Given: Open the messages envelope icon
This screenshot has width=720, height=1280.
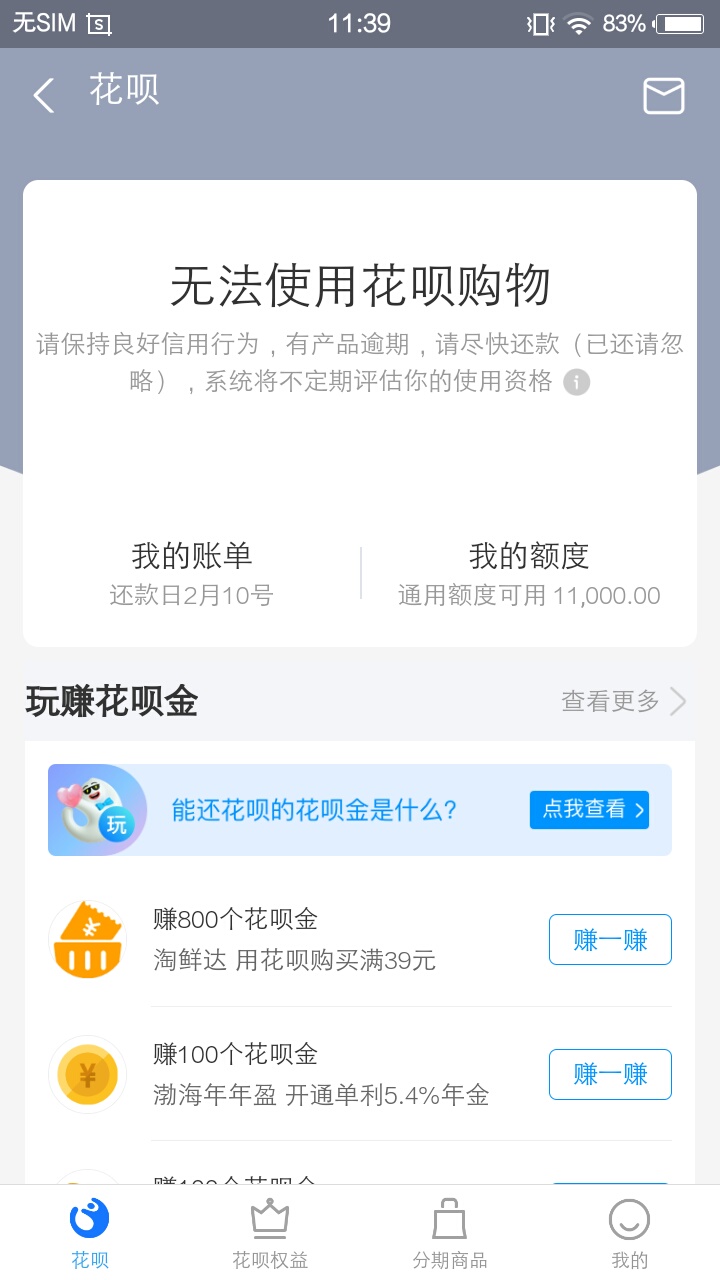Looking at the screenshot, I should coord(664,96).
